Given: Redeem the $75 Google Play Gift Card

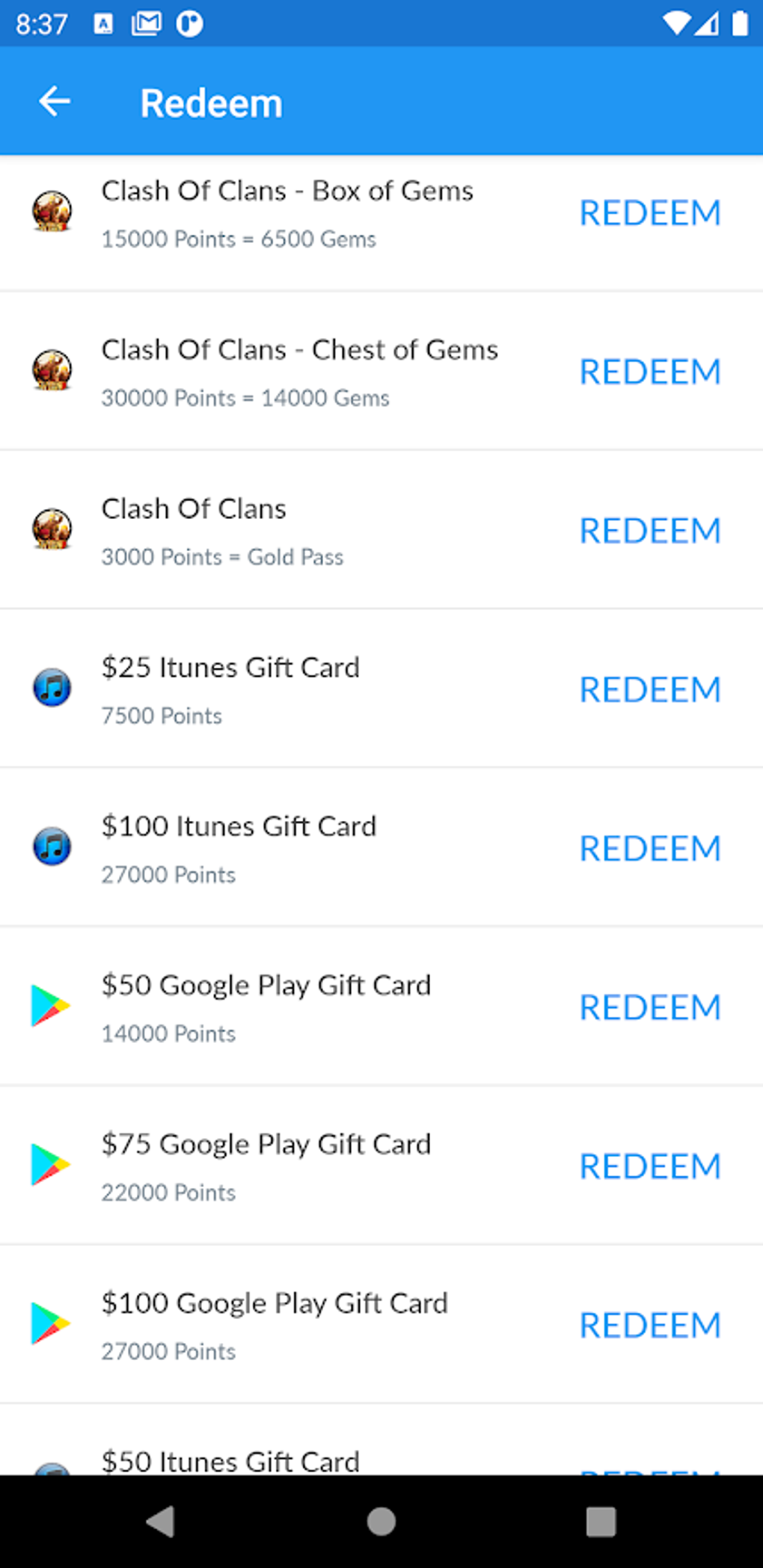Looking at the screenshot, I should (x=650, y=1166).
